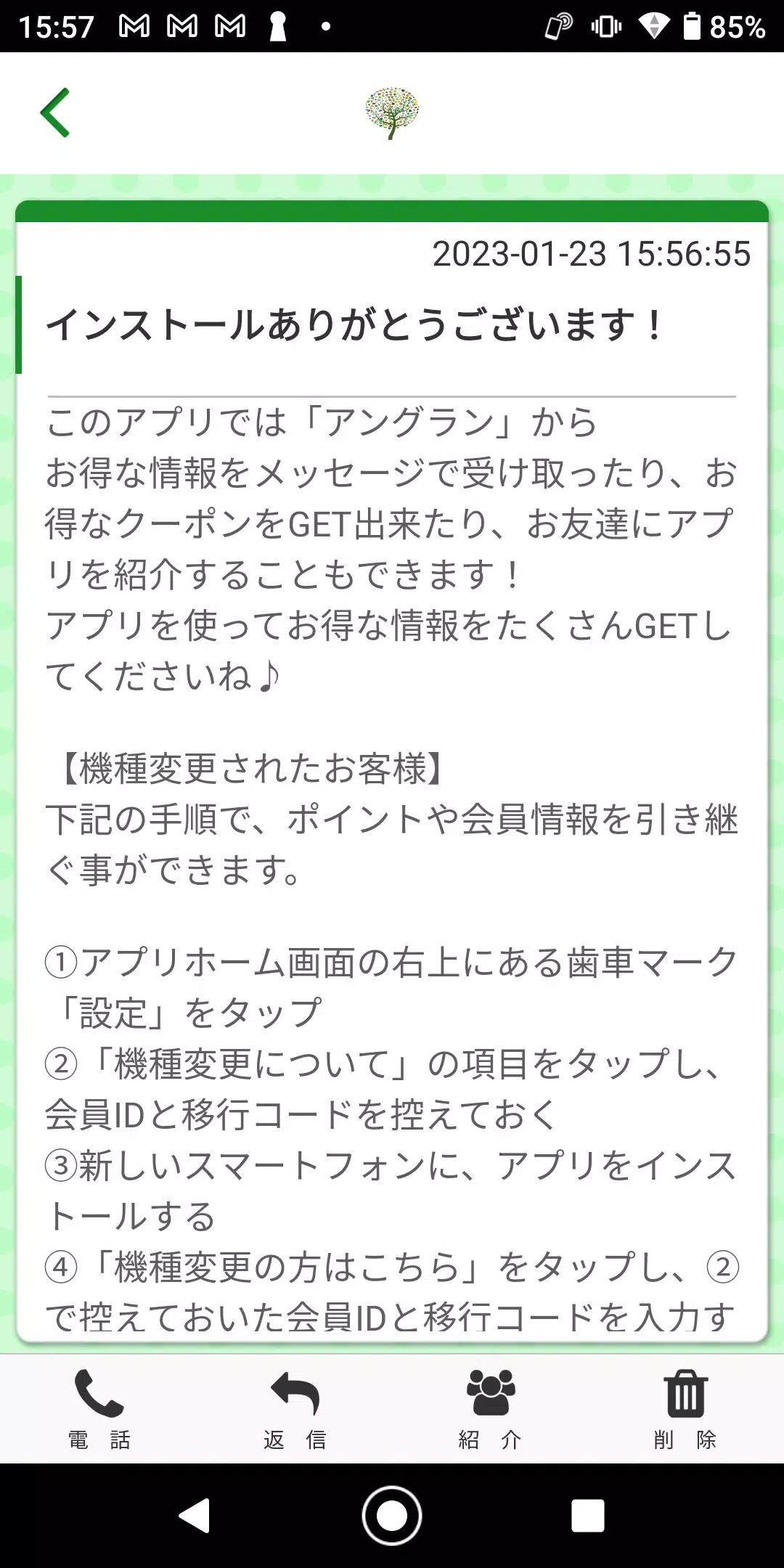Tap the system home button
This screenshot has height=1568, width=784.
pyautogui.click(x=392, y=1516)
